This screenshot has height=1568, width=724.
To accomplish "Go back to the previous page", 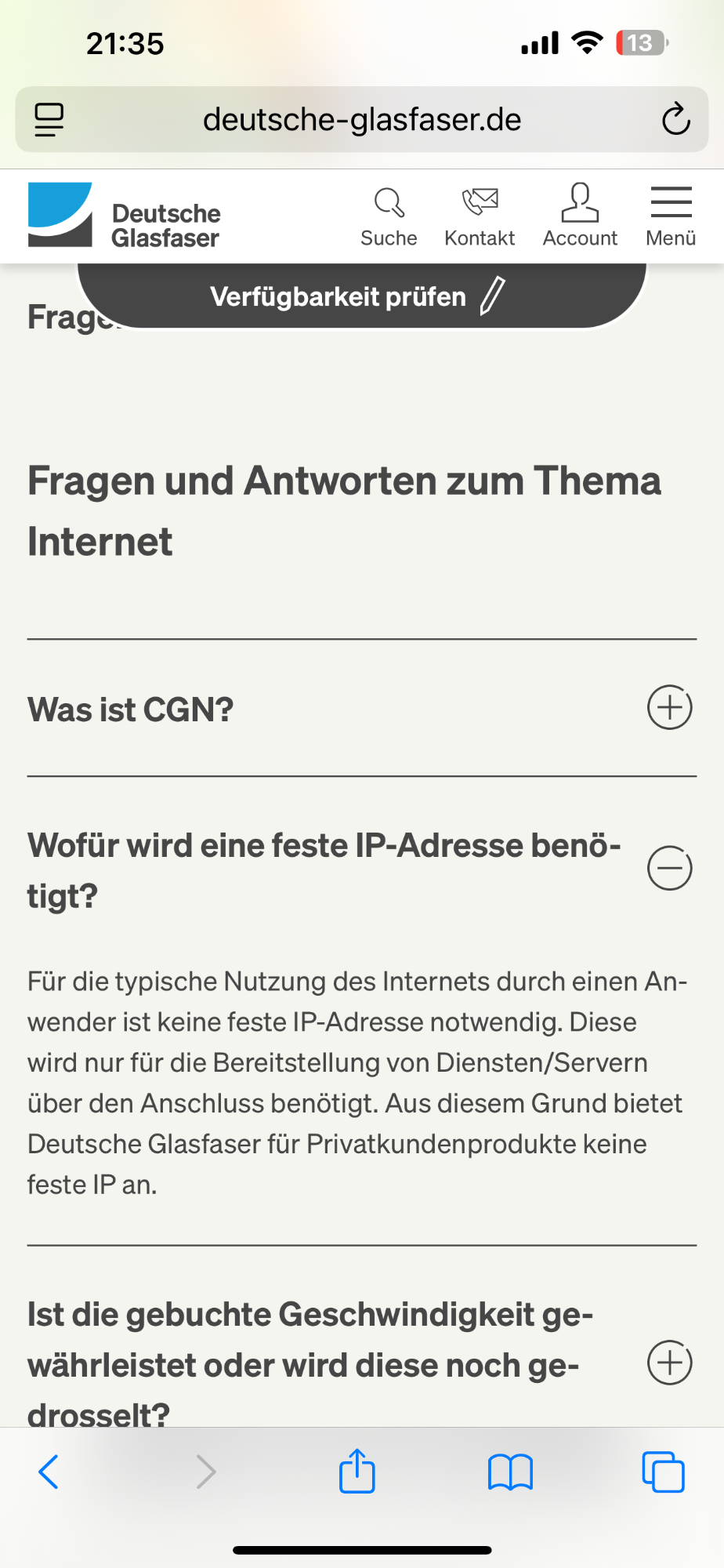I will point(49,1472).
